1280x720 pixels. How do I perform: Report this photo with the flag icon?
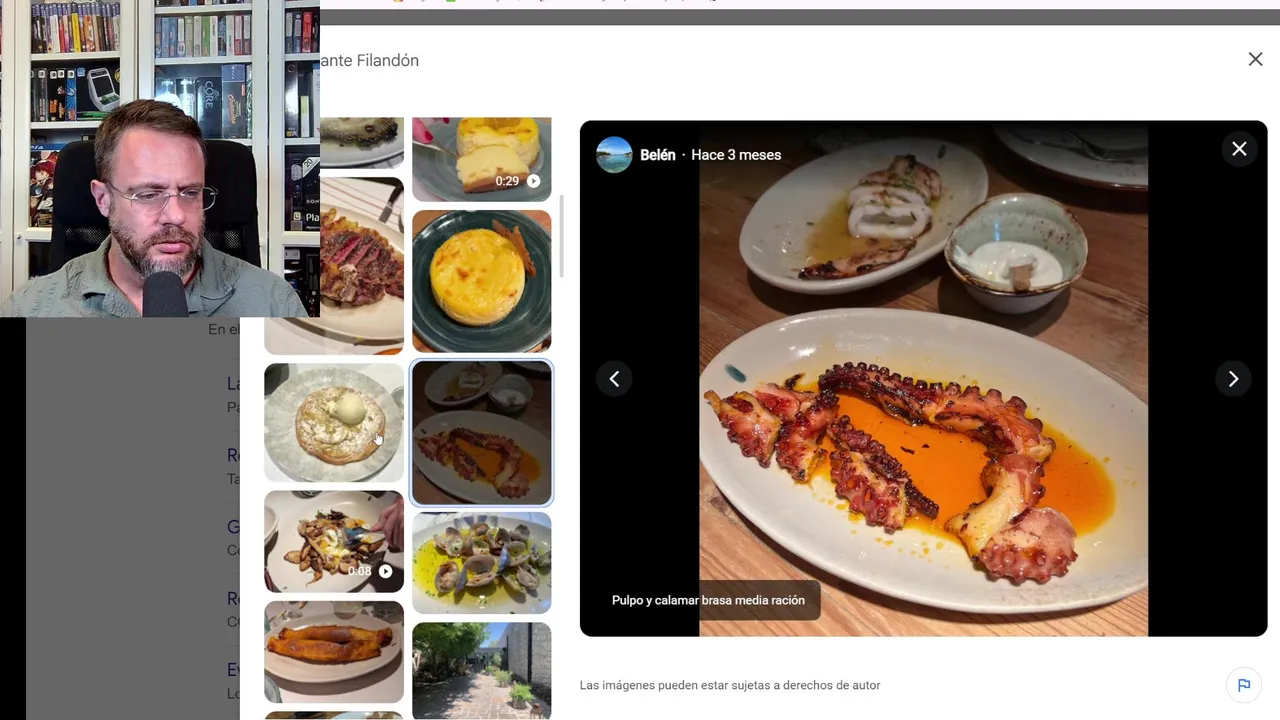click(1244, 685)
